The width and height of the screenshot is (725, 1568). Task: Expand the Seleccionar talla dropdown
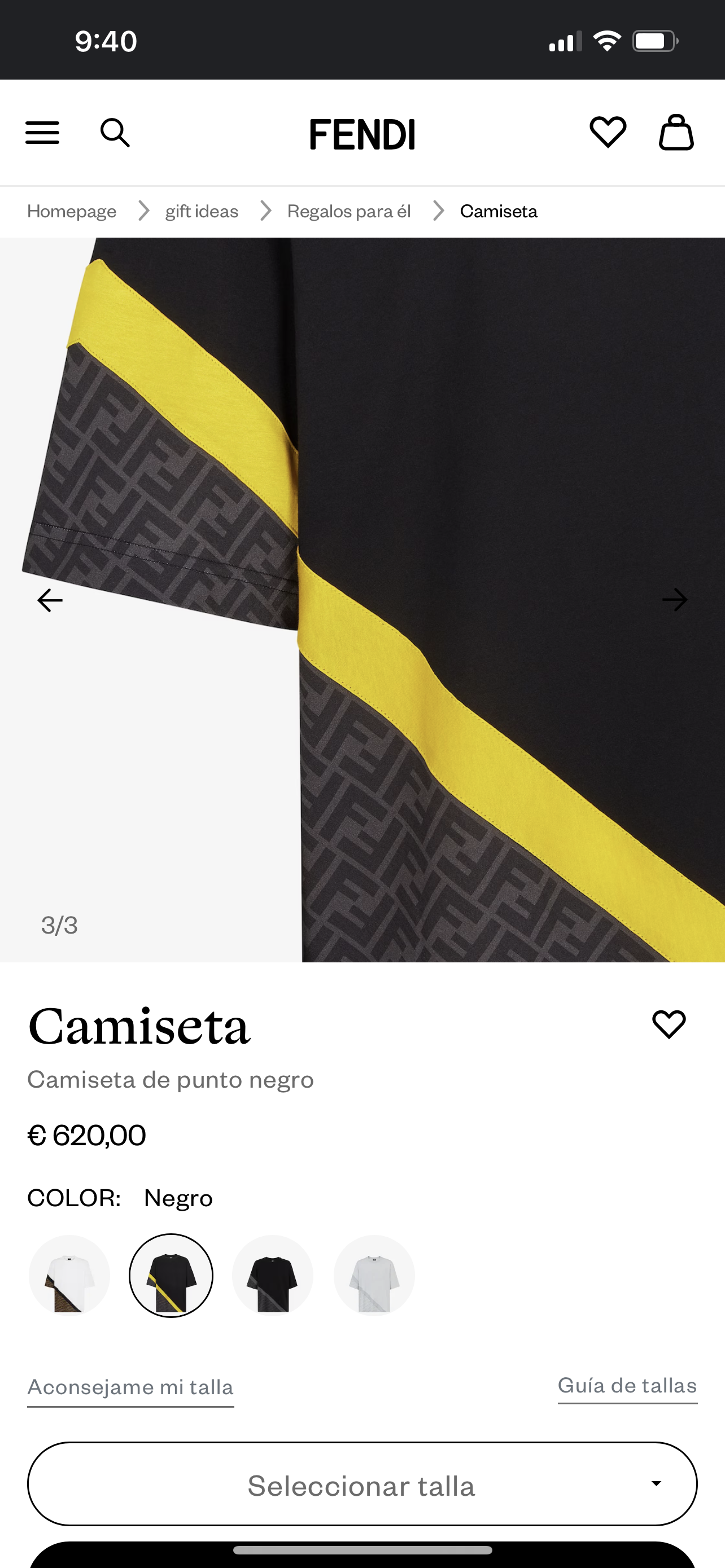click(362, 1484)
